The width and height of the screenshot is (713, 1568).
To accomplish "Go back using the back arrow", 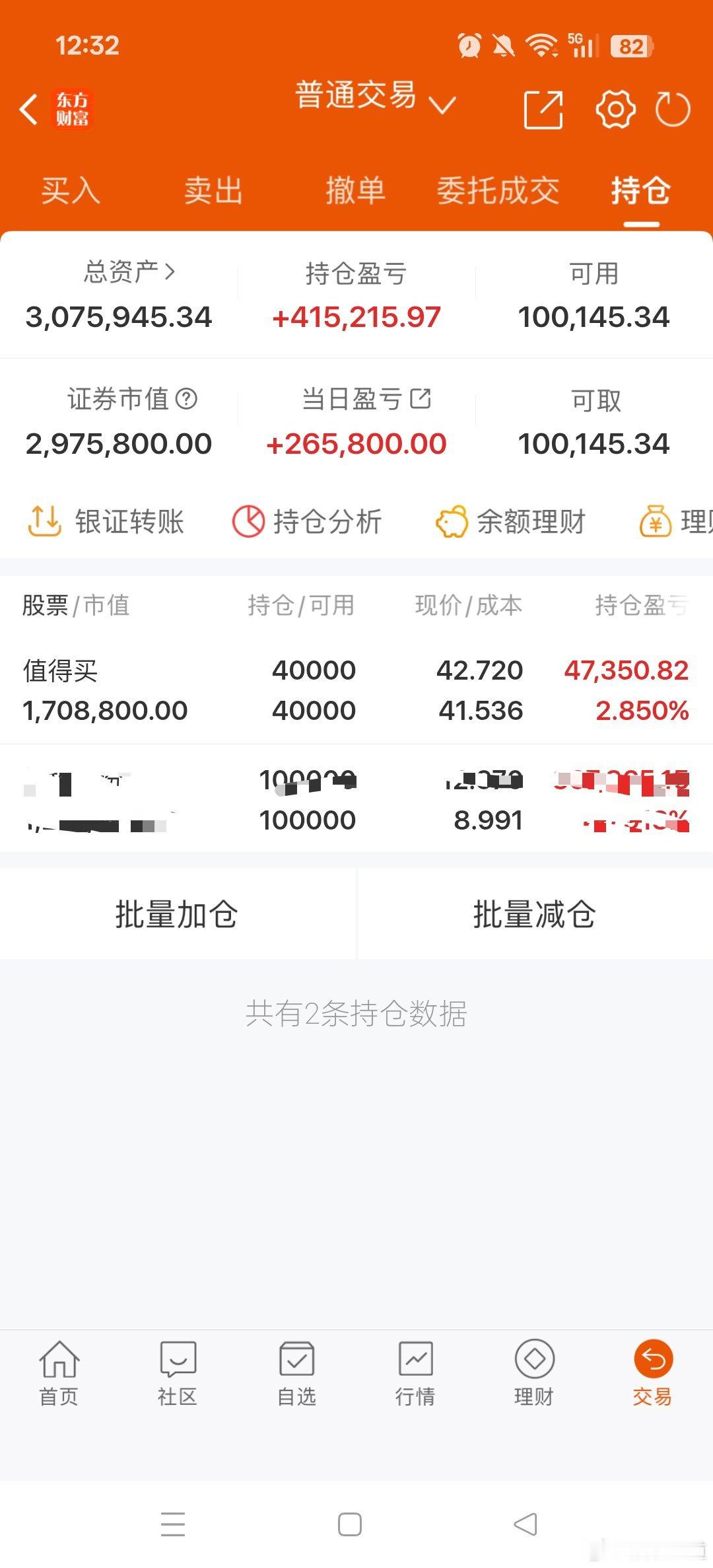I will [29, 110].
